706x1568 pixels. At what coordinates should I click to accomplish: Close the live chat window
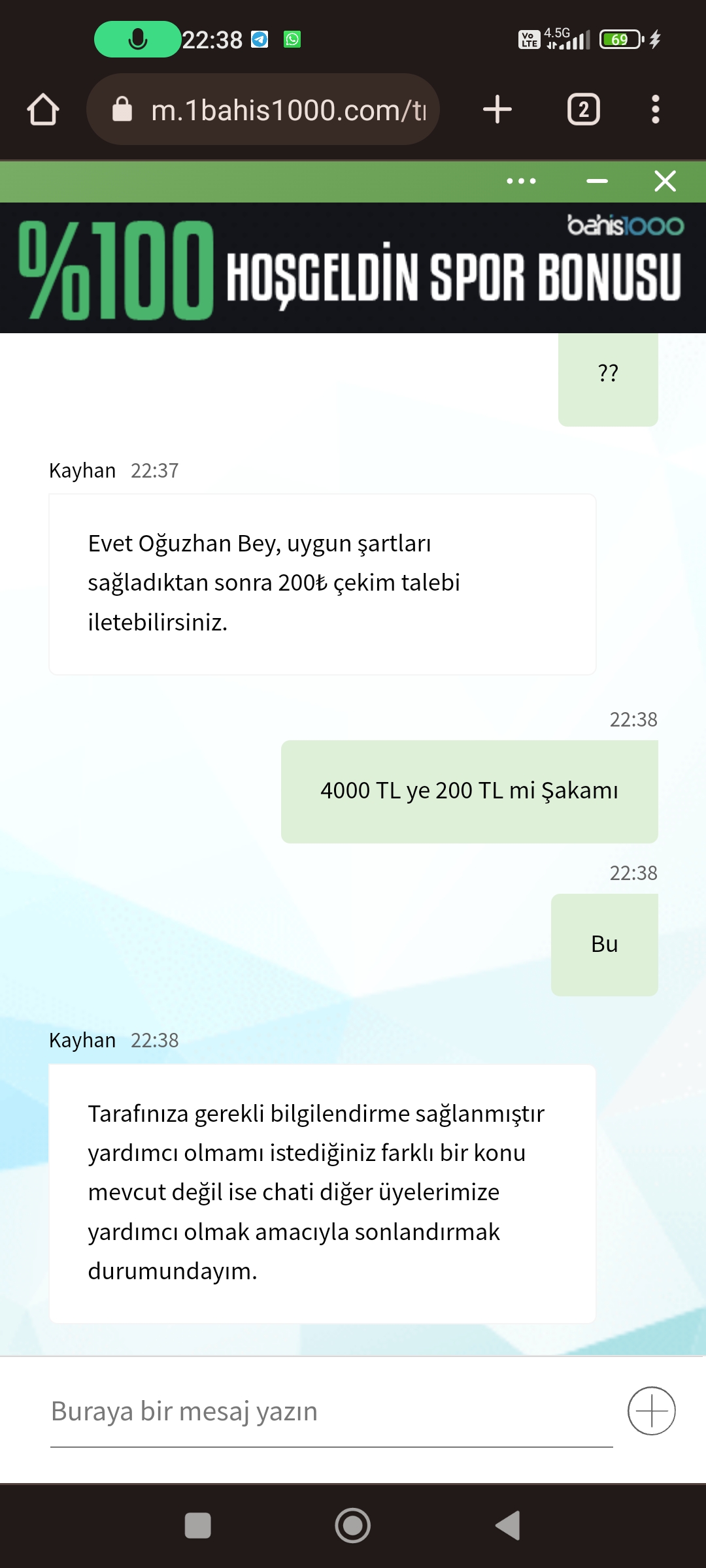(x=665, y=181)
